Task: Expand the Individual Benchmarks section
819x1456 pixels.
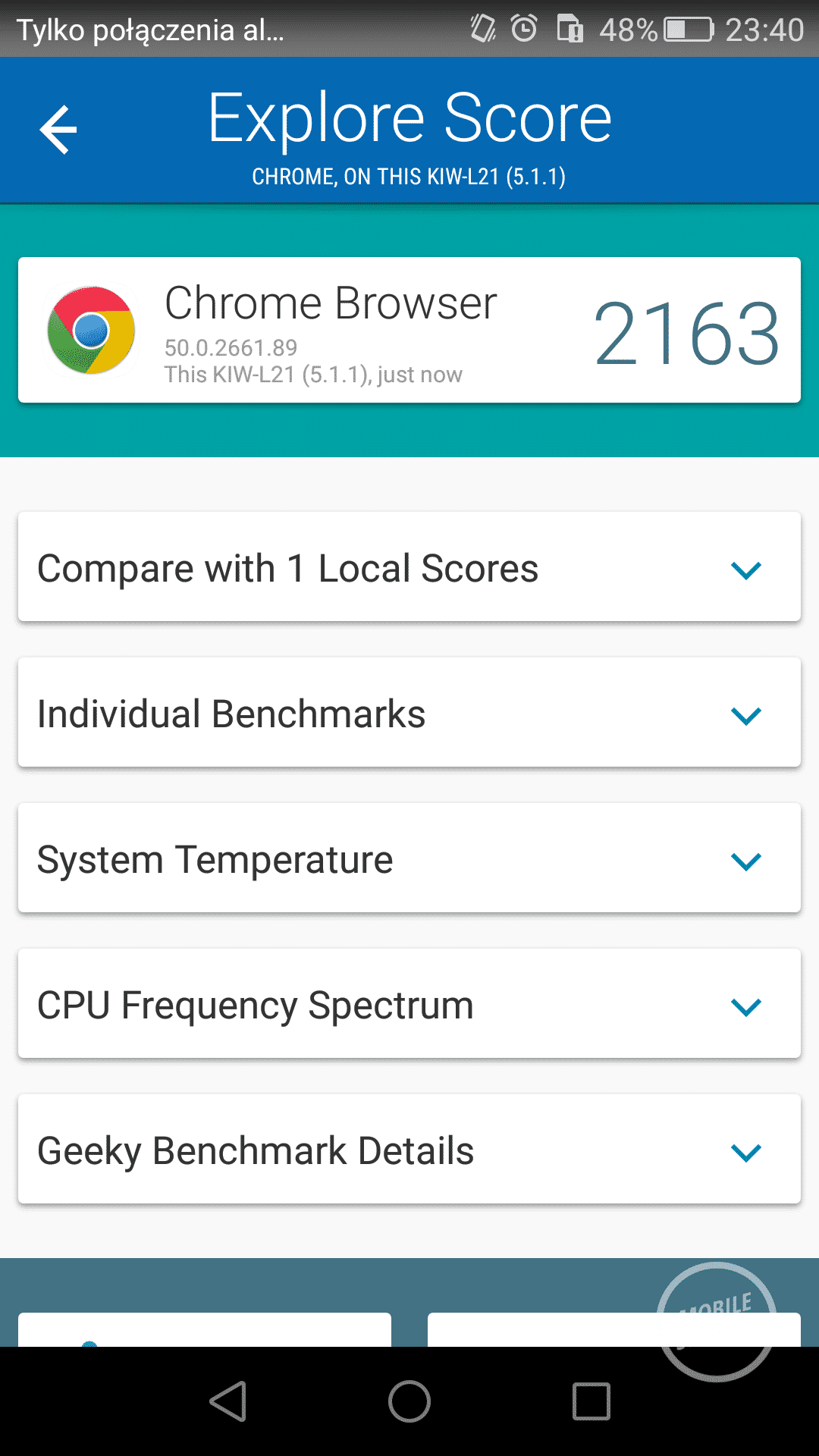Action: (409, 714)
